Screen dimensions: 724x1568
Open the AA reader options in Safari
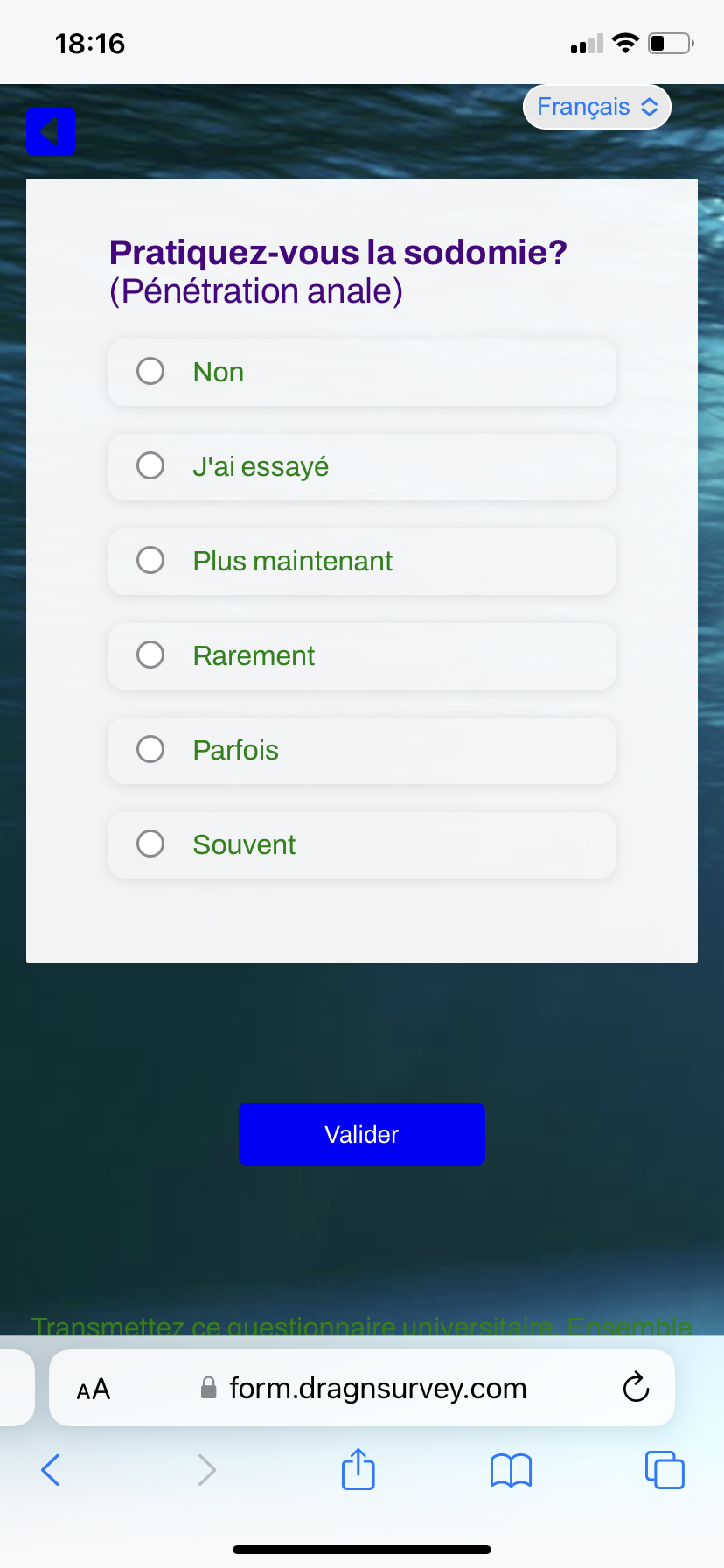click(x=94, y=1389)
